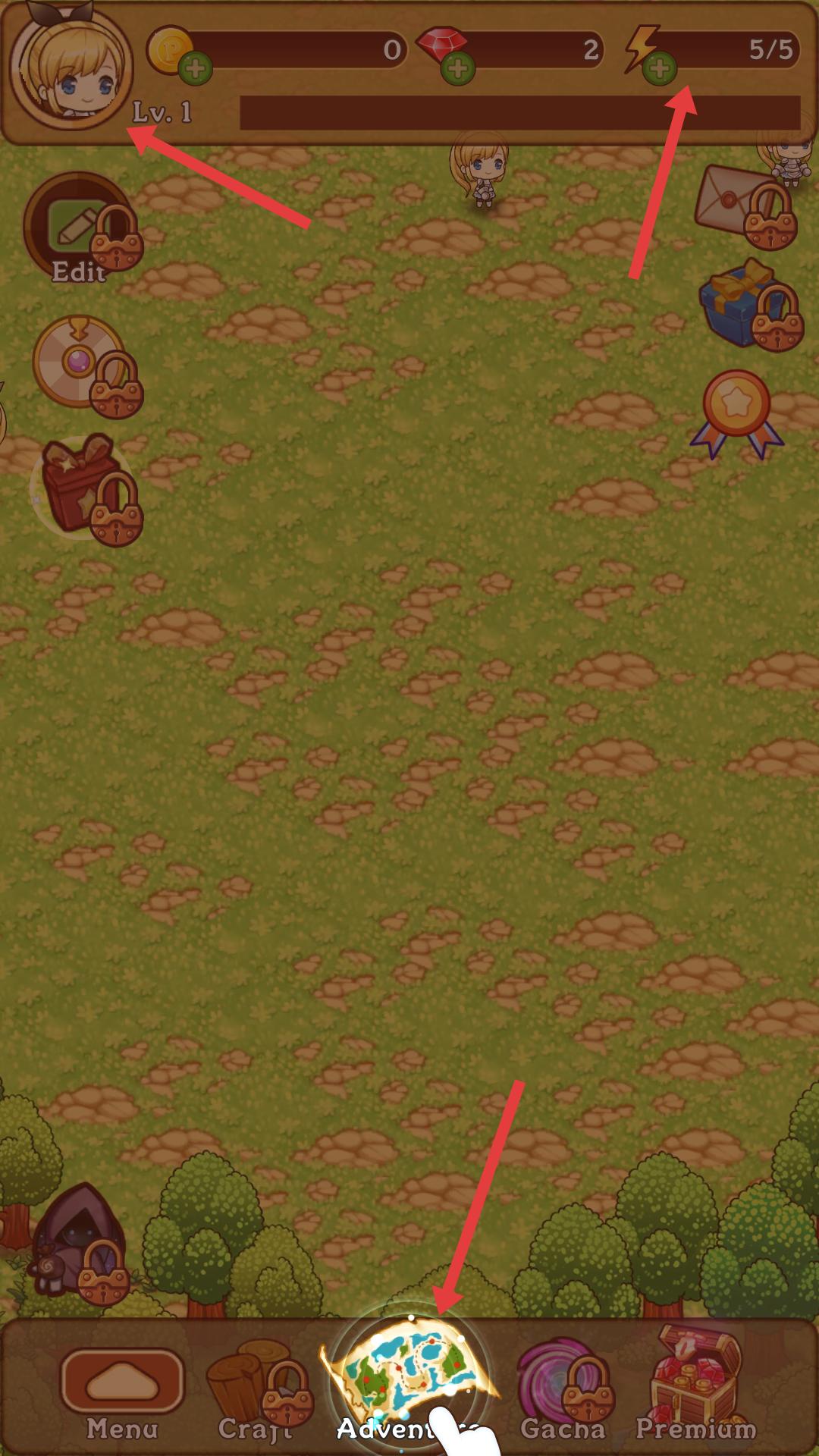This screenshot has height=1456, width=819.
Task: Open the locked spin wheel
Action: point(79,362)
